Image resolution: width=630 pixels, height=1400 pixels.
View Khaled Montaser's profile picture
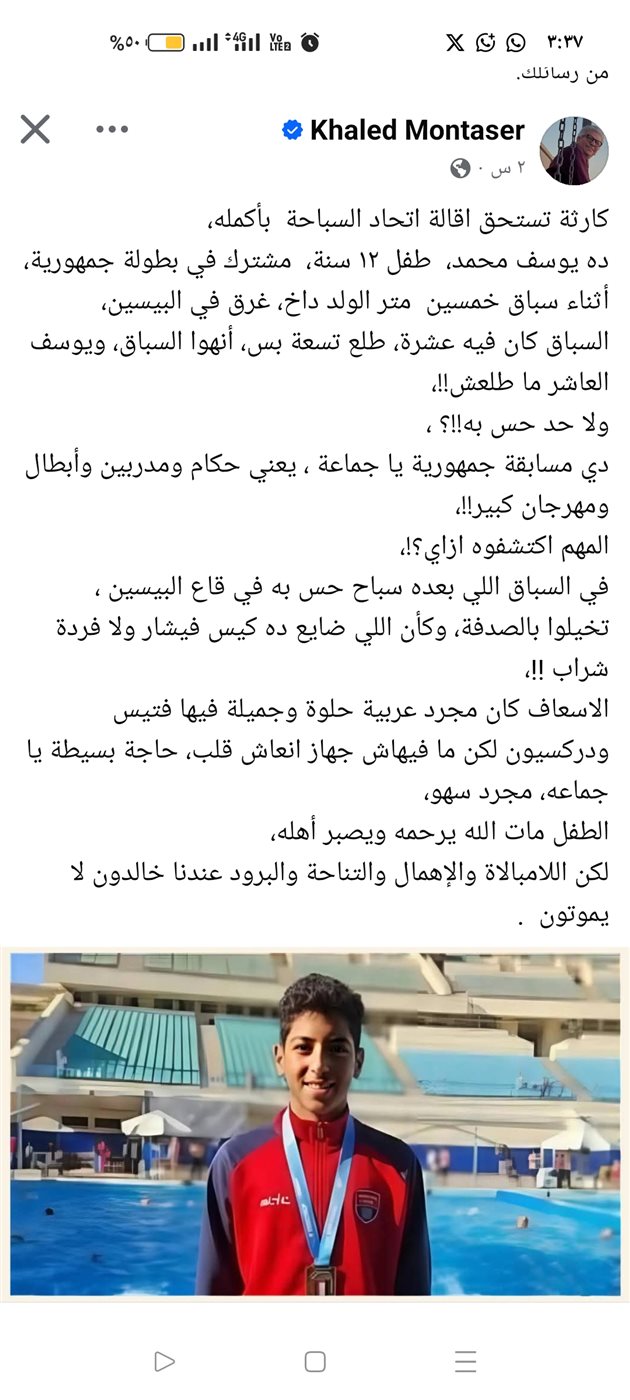574,149
